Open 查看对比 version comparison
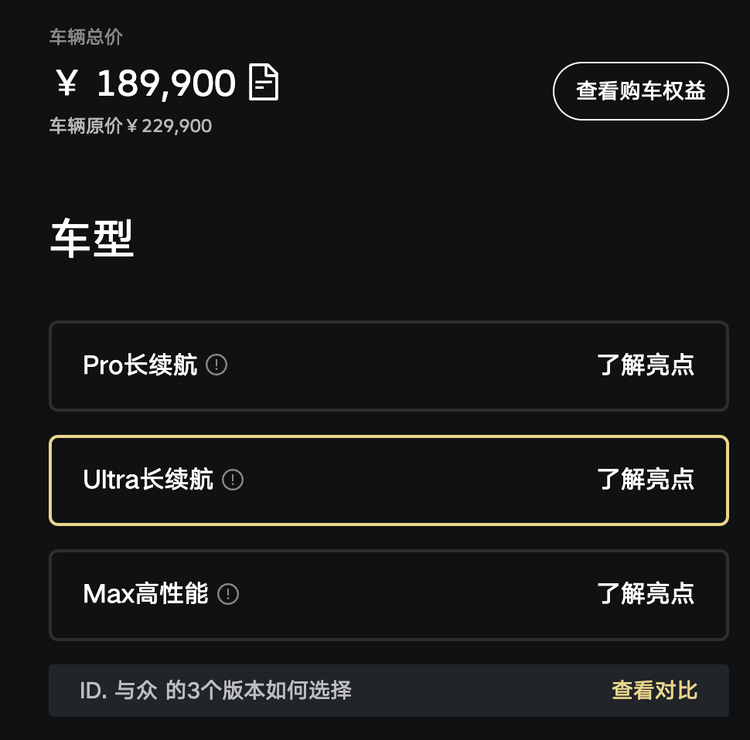 click(654, 690)
